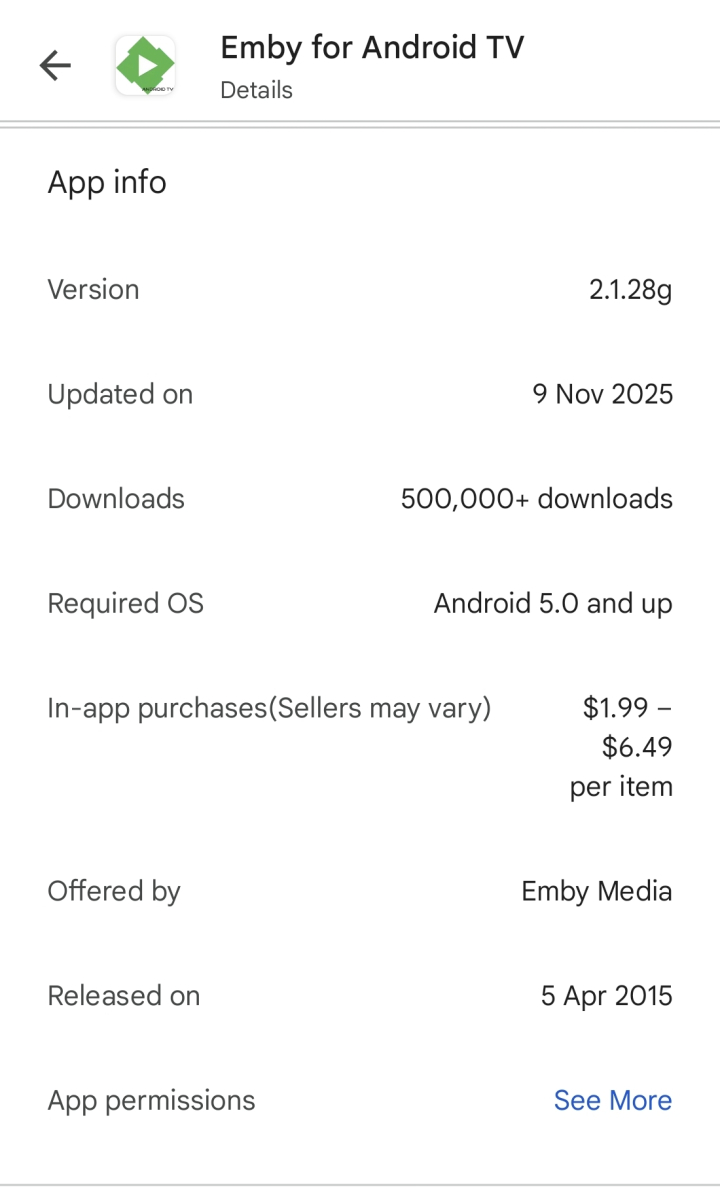Tap the $1.99 – $6.49 price text
This screenshot has height=1200, width=720.
[x=624, y=727]
